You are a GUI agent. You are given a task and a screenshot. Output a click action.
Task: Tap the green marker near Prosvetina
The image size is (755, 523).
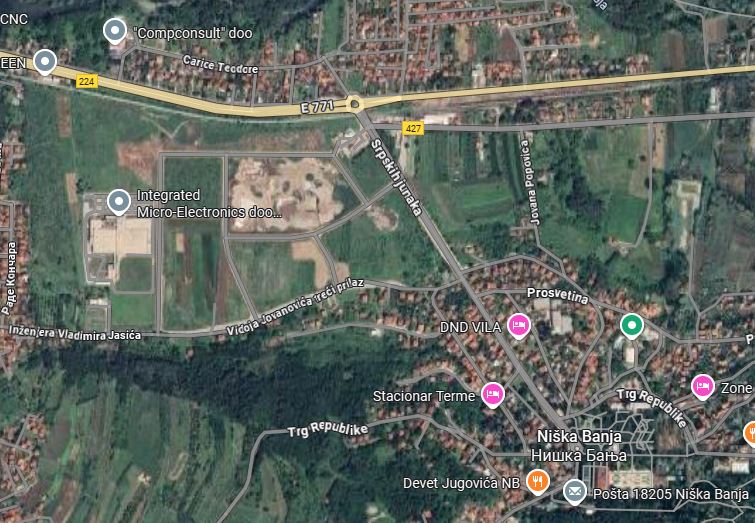(x=631, y=325)
